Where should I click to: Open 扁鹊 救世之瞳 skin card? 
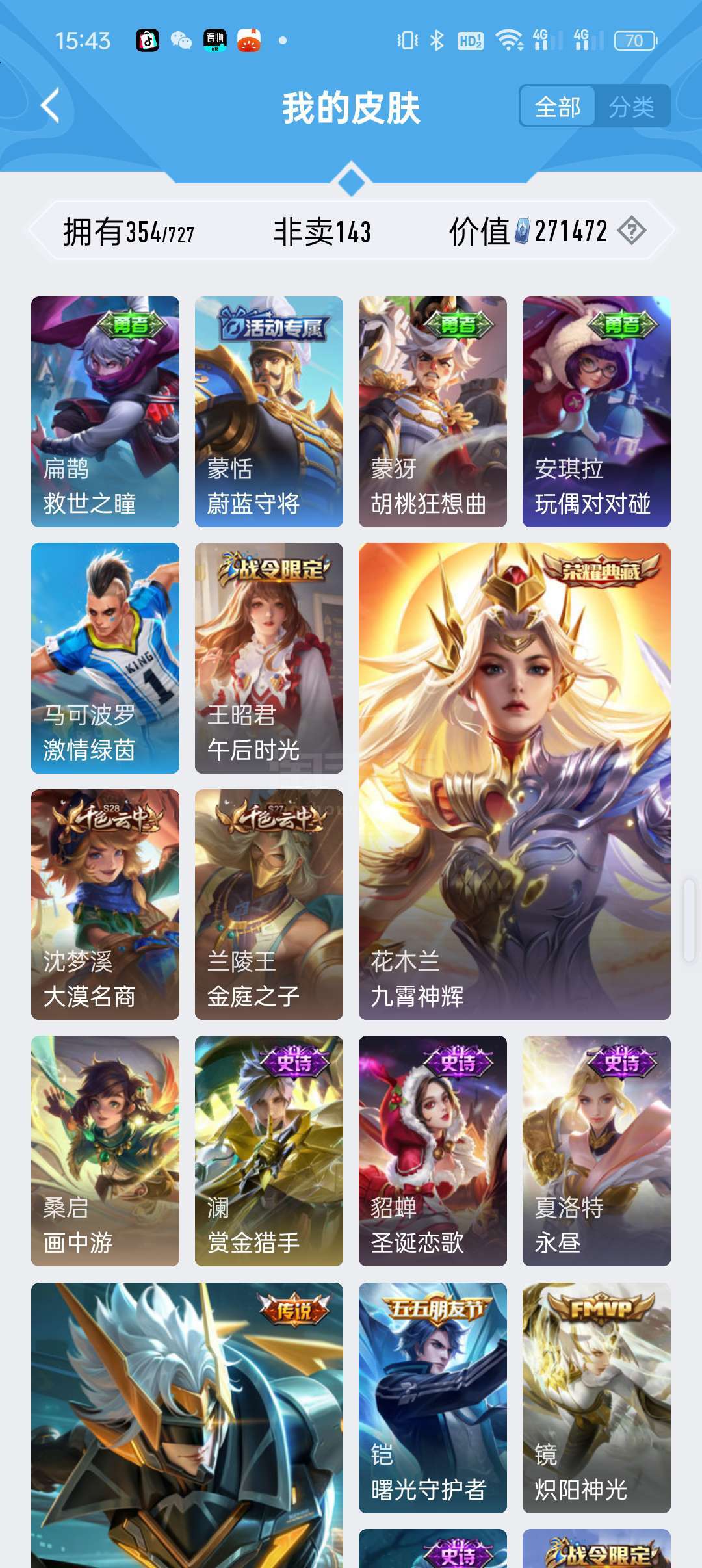click(x=105, y=412)
